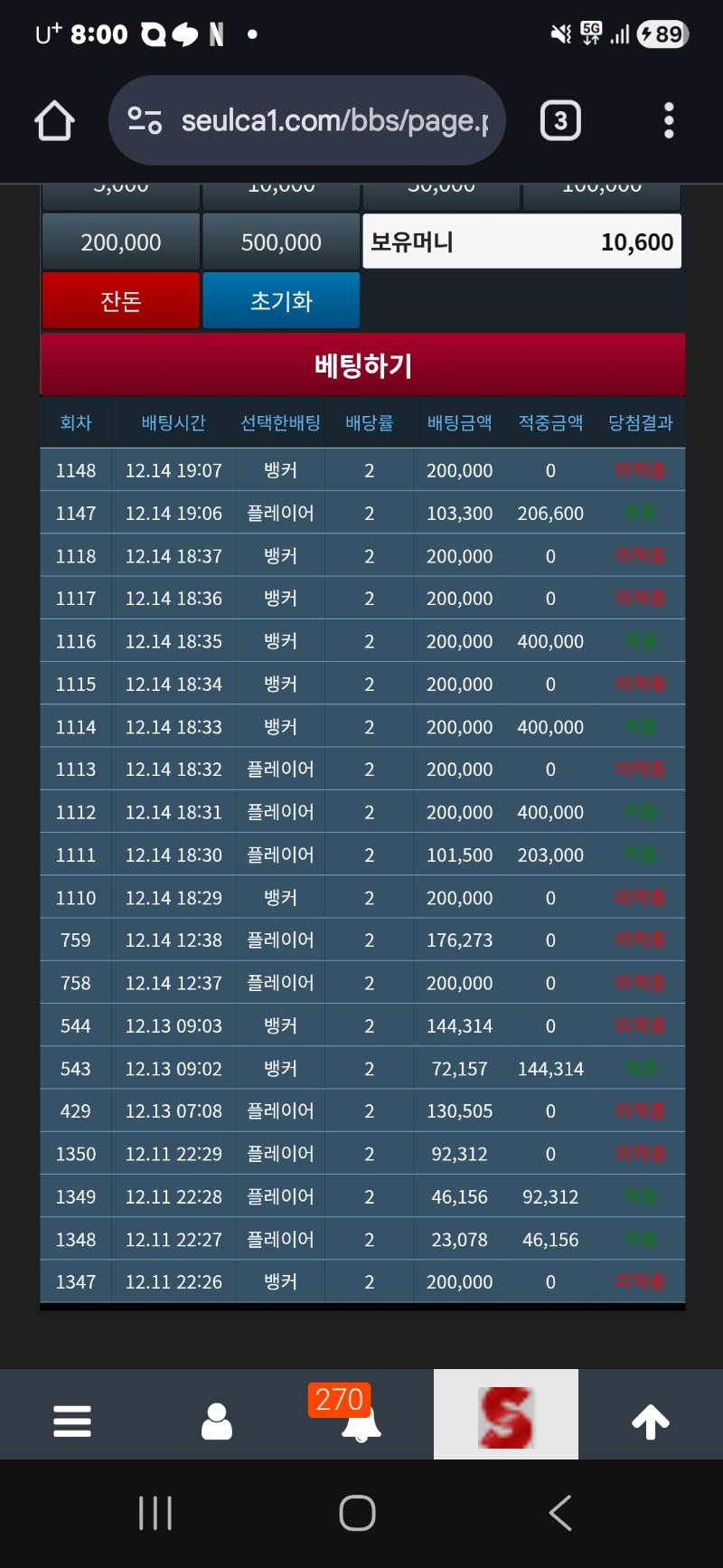723x1568 pixels.
Task: Select the 500,000 amount button
Action: pos(281,242)
